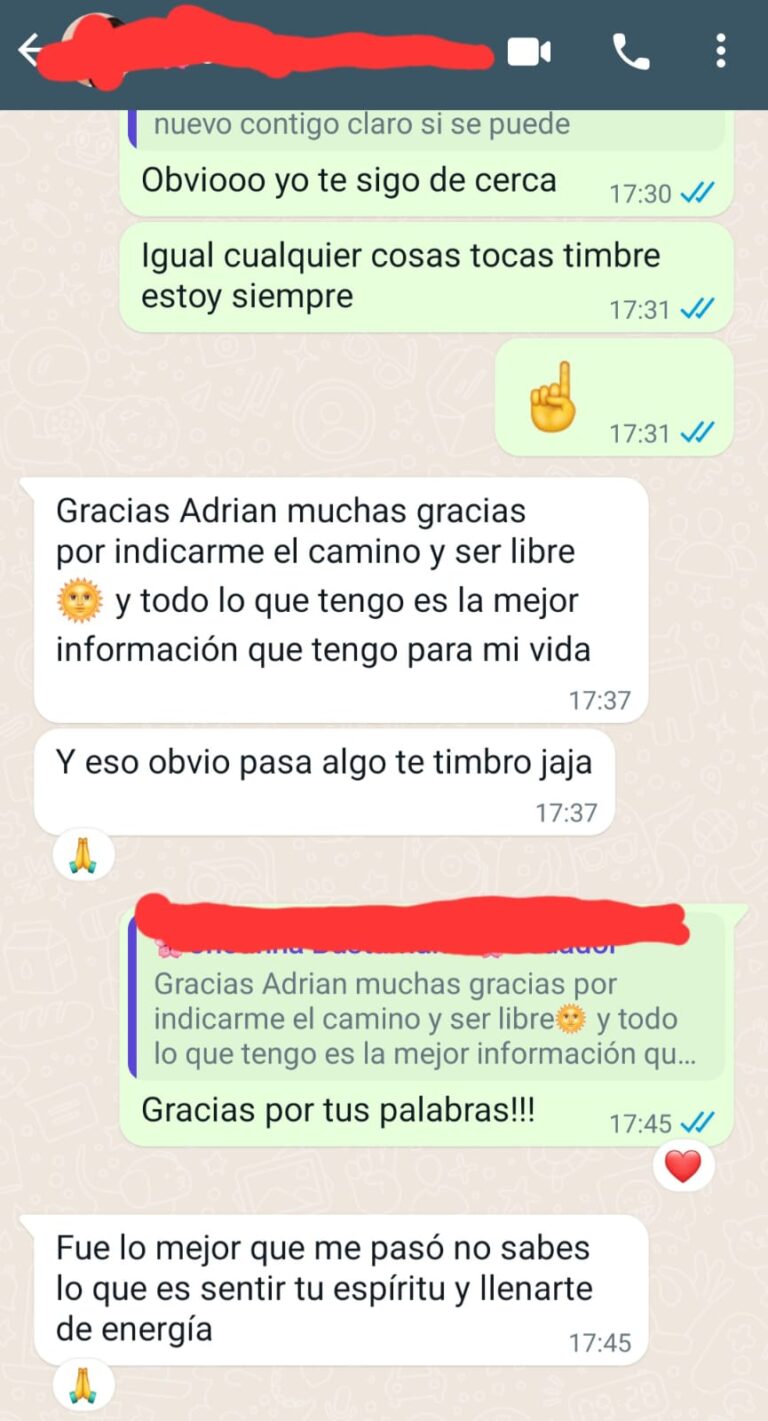This screenshot has height=1421, width=768.
Task: Start a video call with this contact
Action: point(529,52)
